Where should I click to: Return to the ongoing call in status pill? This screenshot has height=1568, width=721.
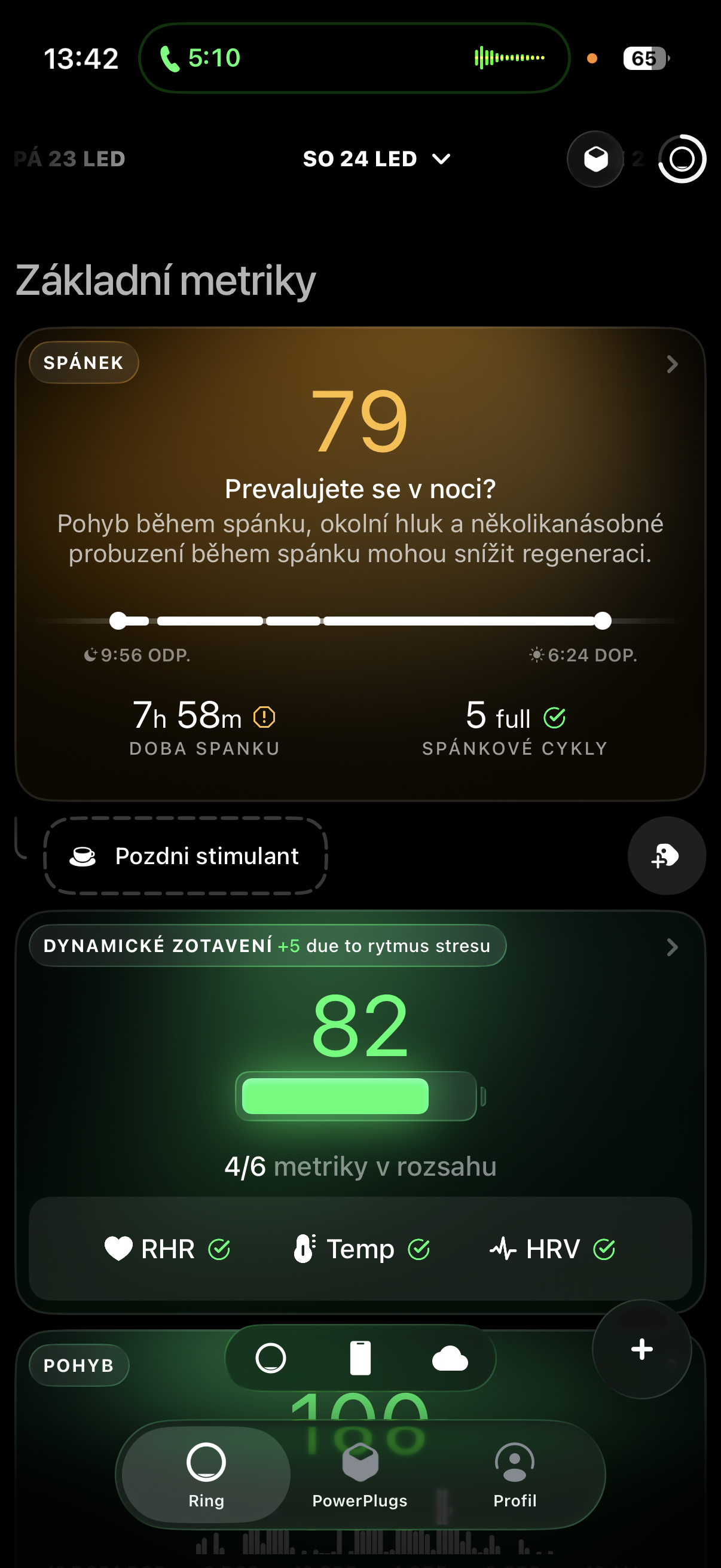coord(354,58)
